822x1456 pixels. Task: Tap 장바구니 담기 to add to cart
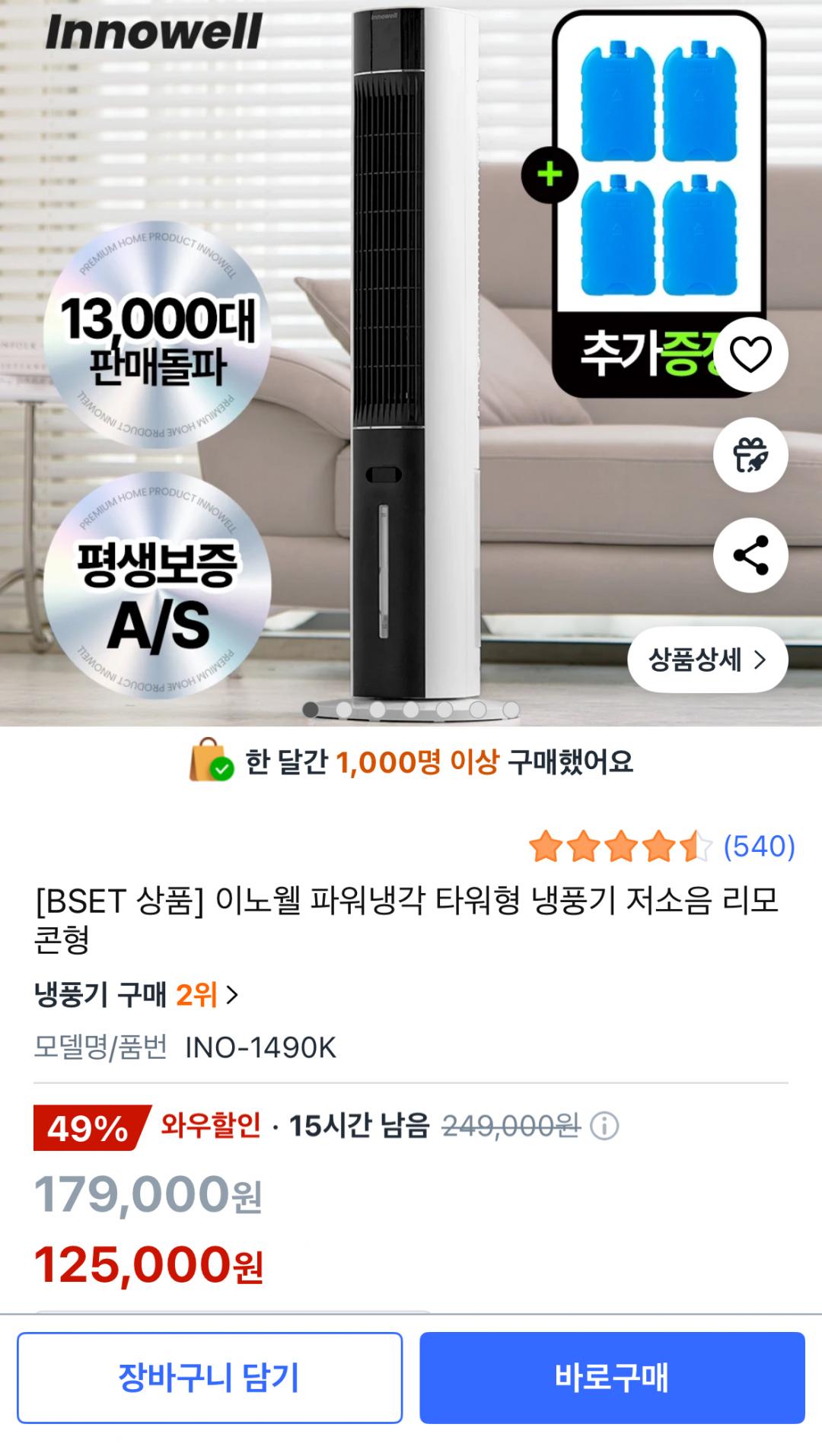pos(209,1378)
